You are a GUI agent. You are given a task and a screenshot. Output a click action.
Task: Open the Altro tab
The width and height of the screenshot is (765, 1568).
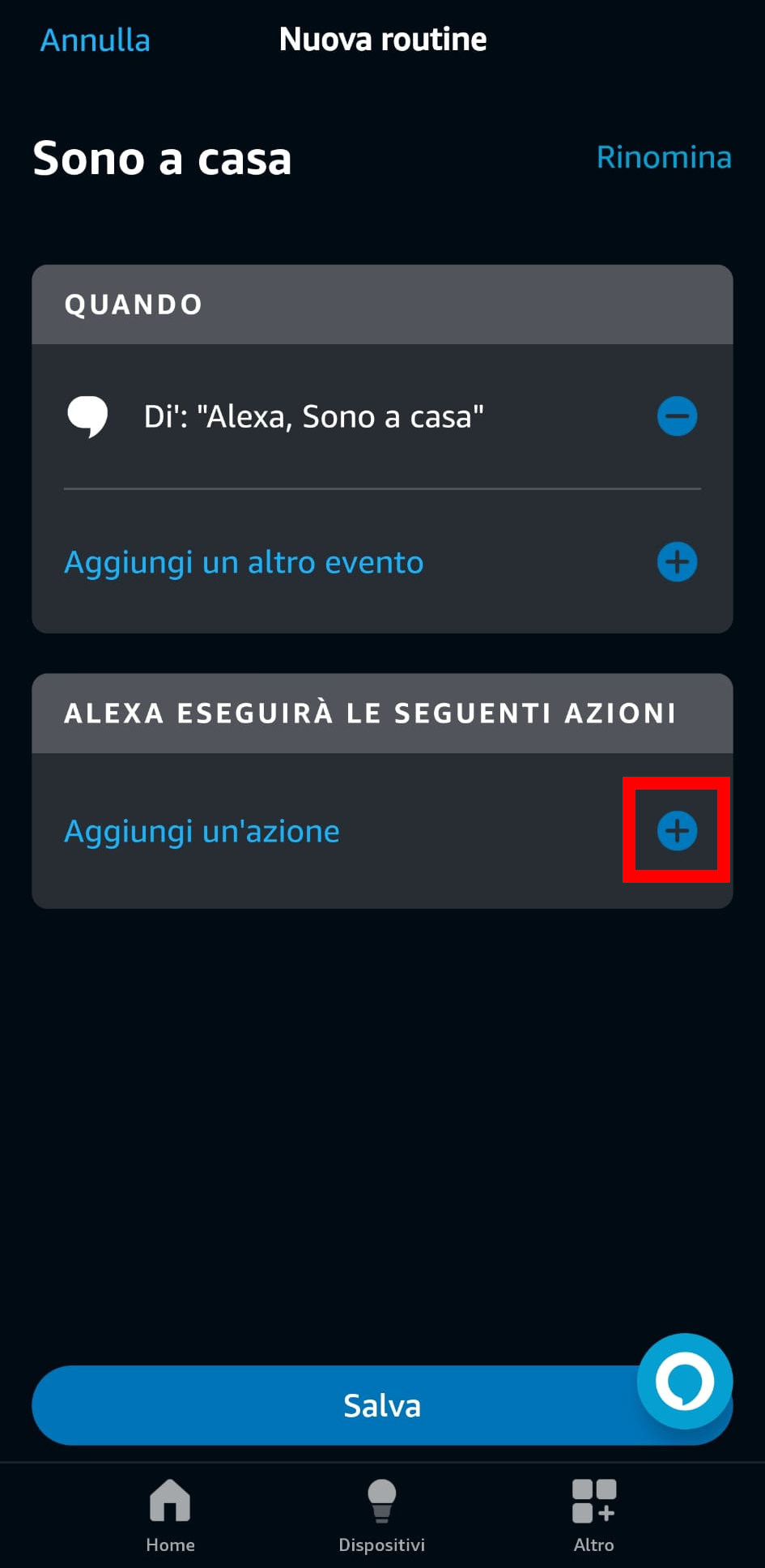(593, 1516)
